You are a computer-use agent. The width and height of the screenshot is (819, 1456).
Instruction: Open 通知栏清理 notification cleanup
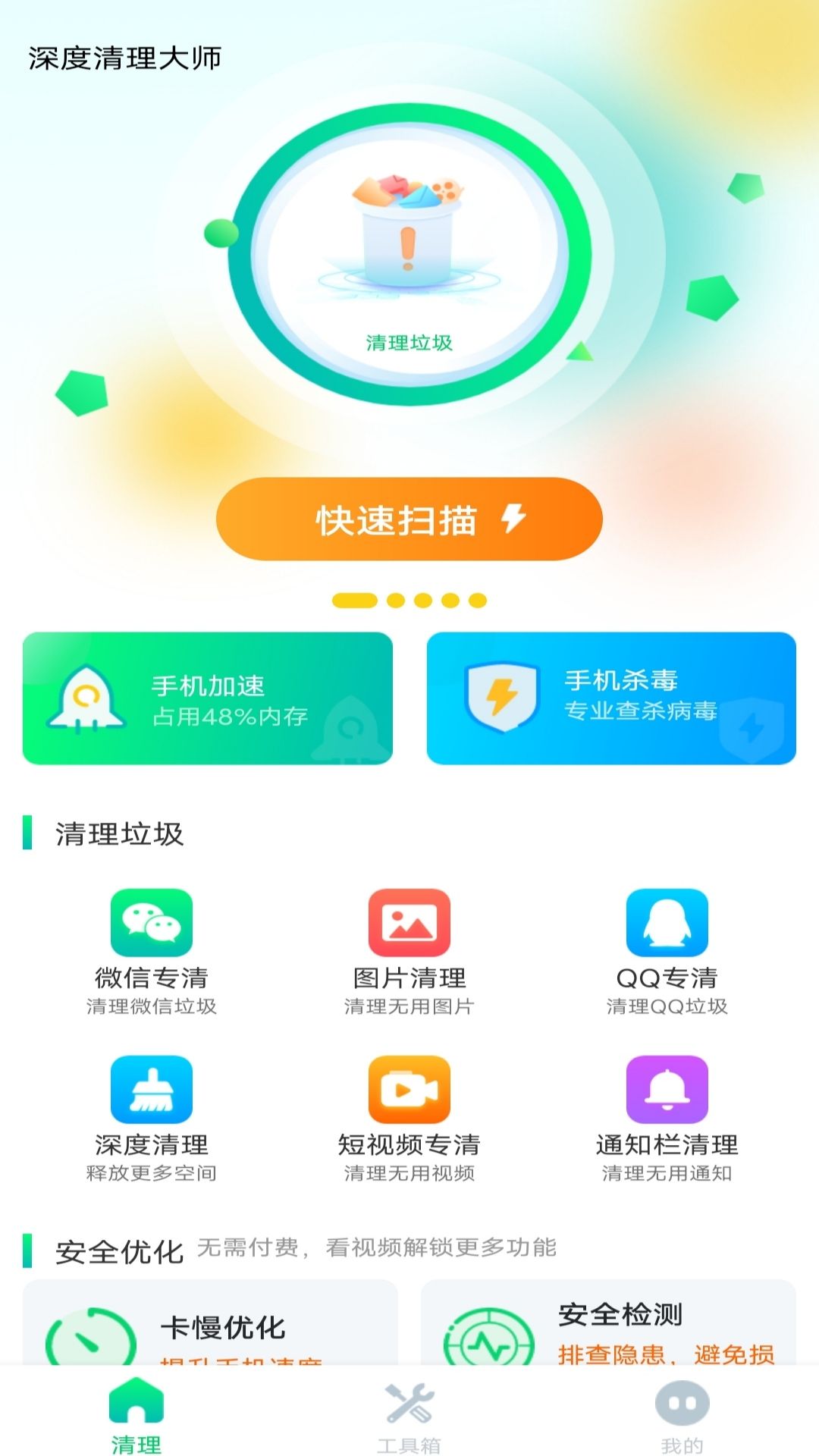(667, 1118)
